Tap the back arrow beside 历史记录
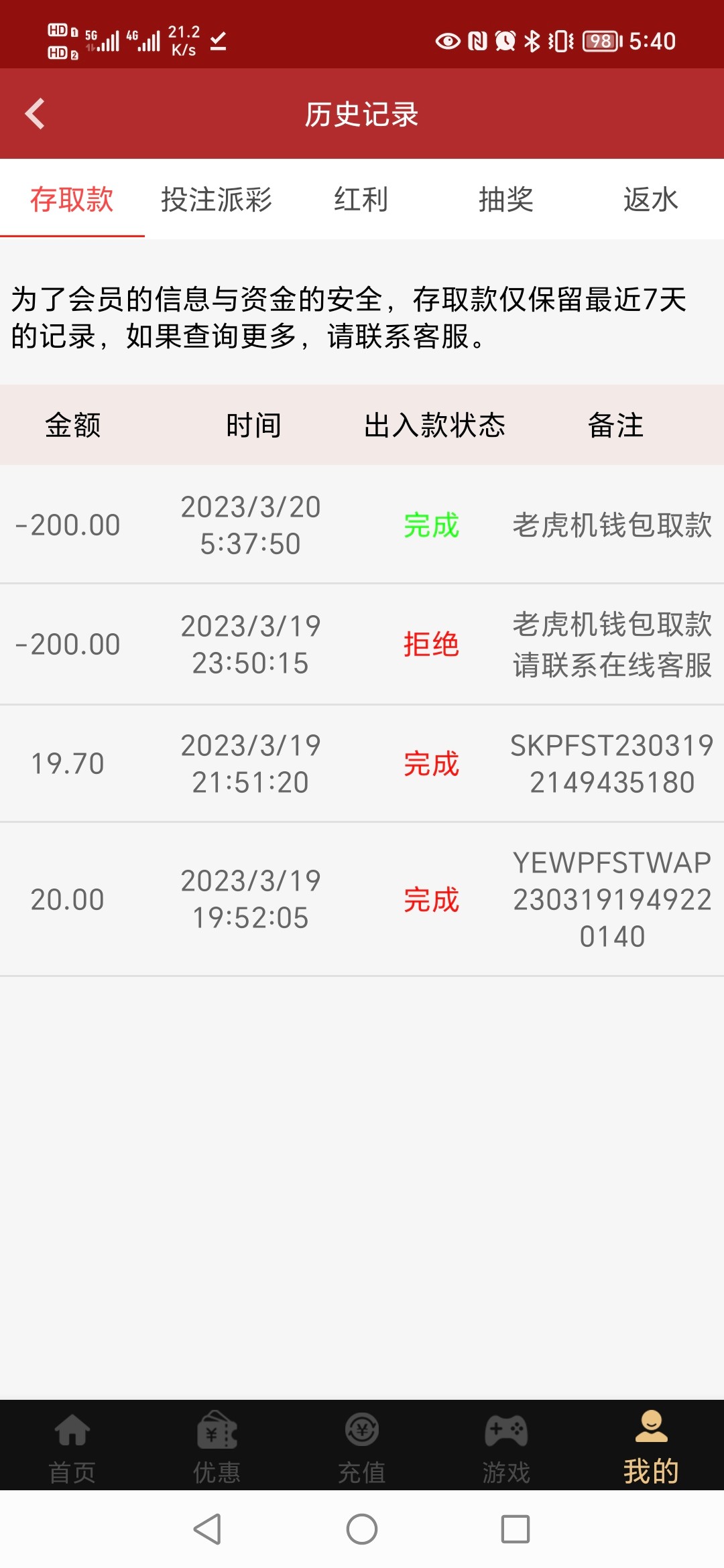 (x=34, y=114)
